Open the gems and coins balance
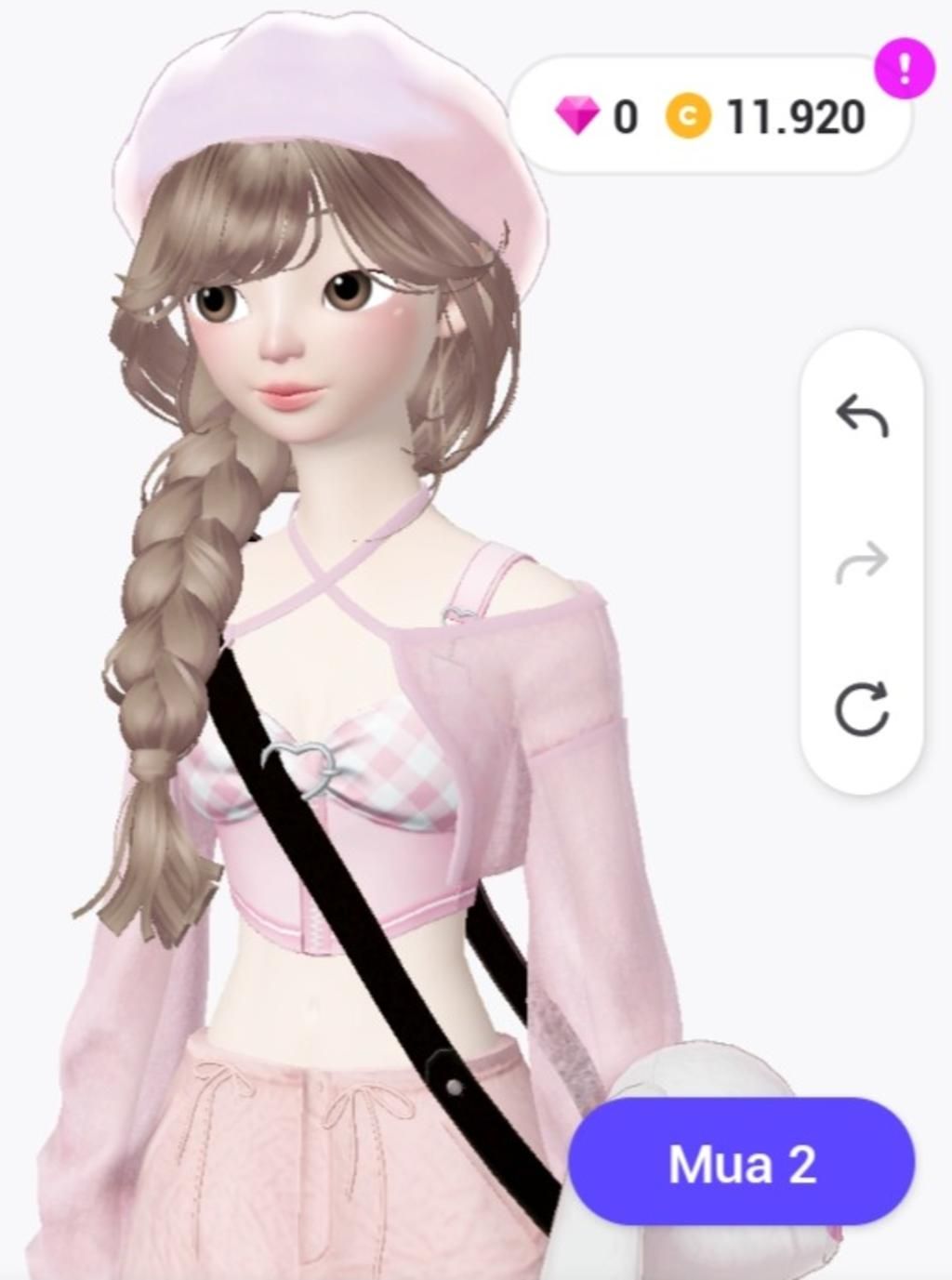This screenshot has height=1280, width=952. 710,116
